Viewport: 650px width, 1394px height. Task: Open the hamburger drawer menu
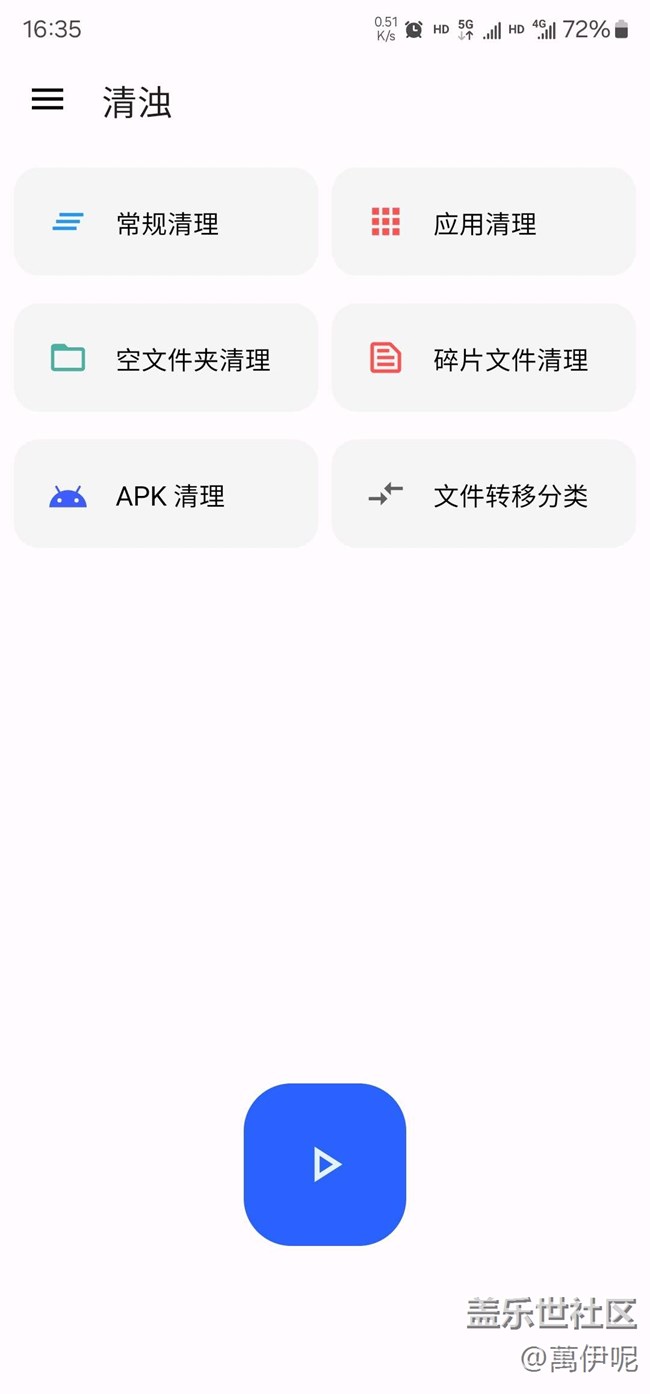click(x=47, y=99)
